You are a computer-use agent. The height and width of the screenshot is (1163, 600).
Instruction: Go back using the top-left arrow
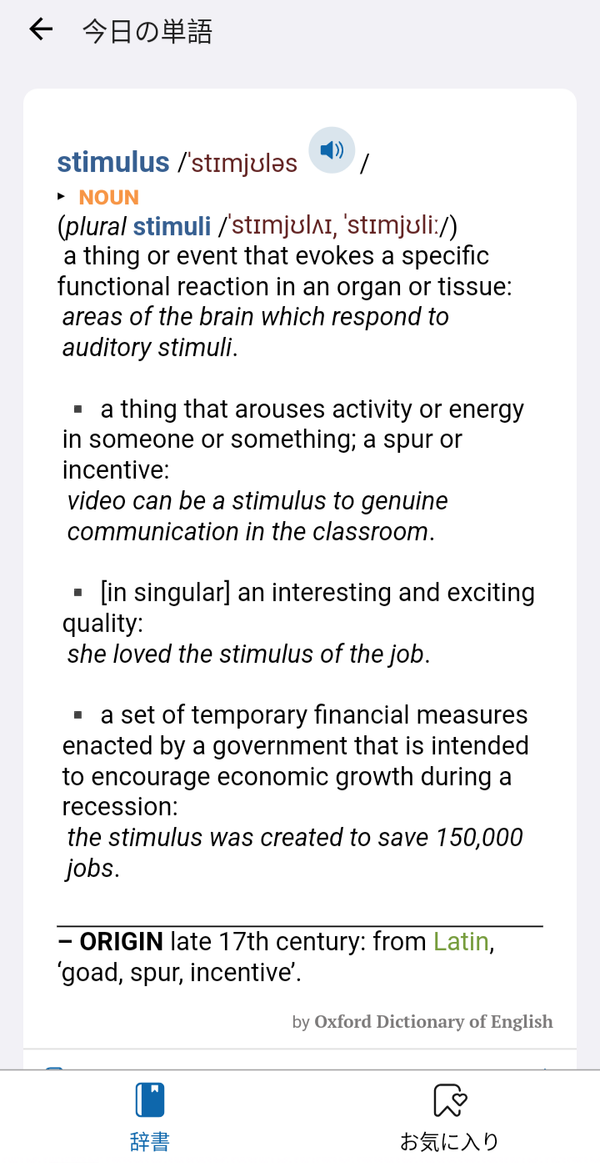[42, 30]
